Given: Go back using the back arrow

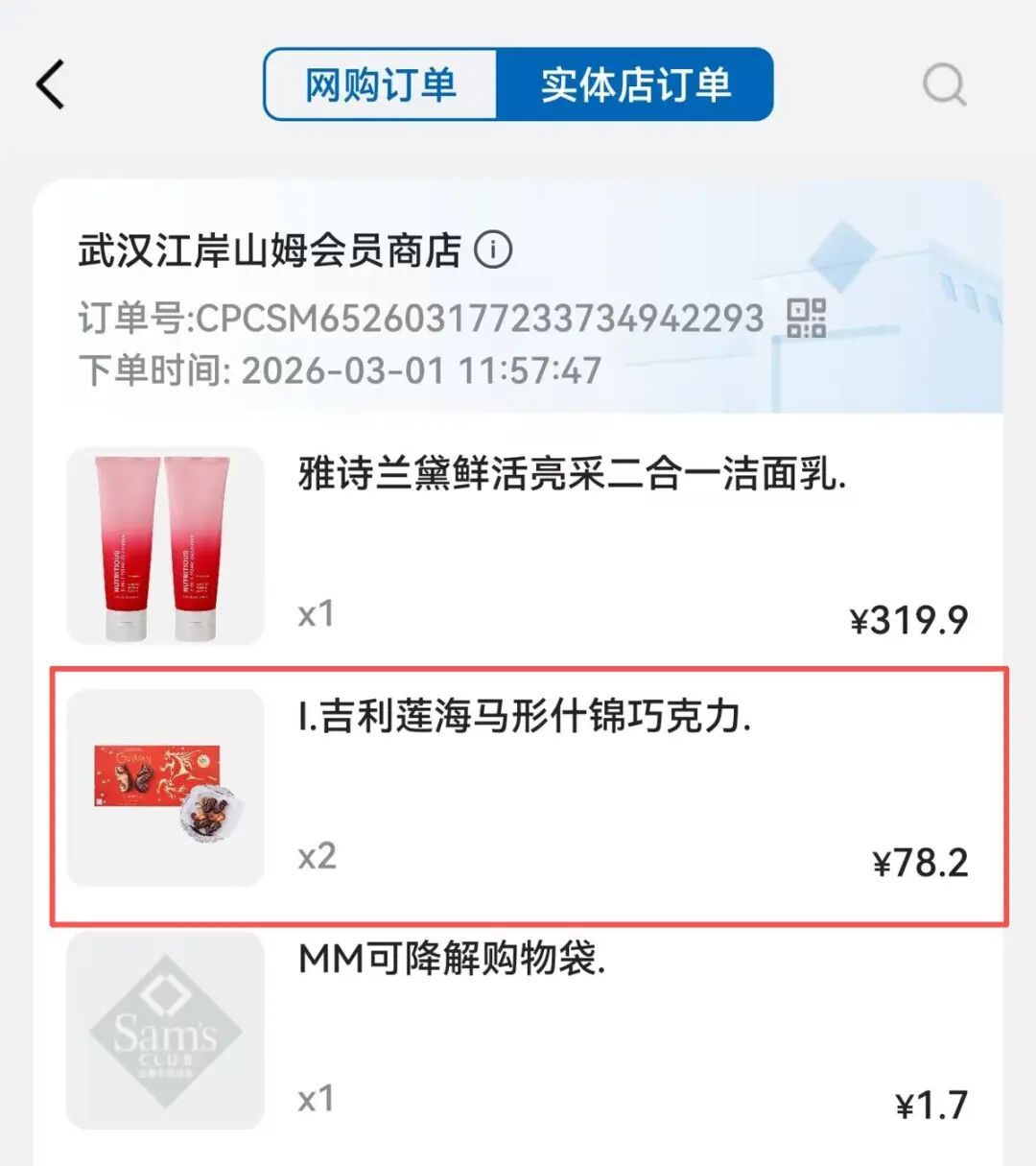Looking at the screenshot, I should coord(51,84).
